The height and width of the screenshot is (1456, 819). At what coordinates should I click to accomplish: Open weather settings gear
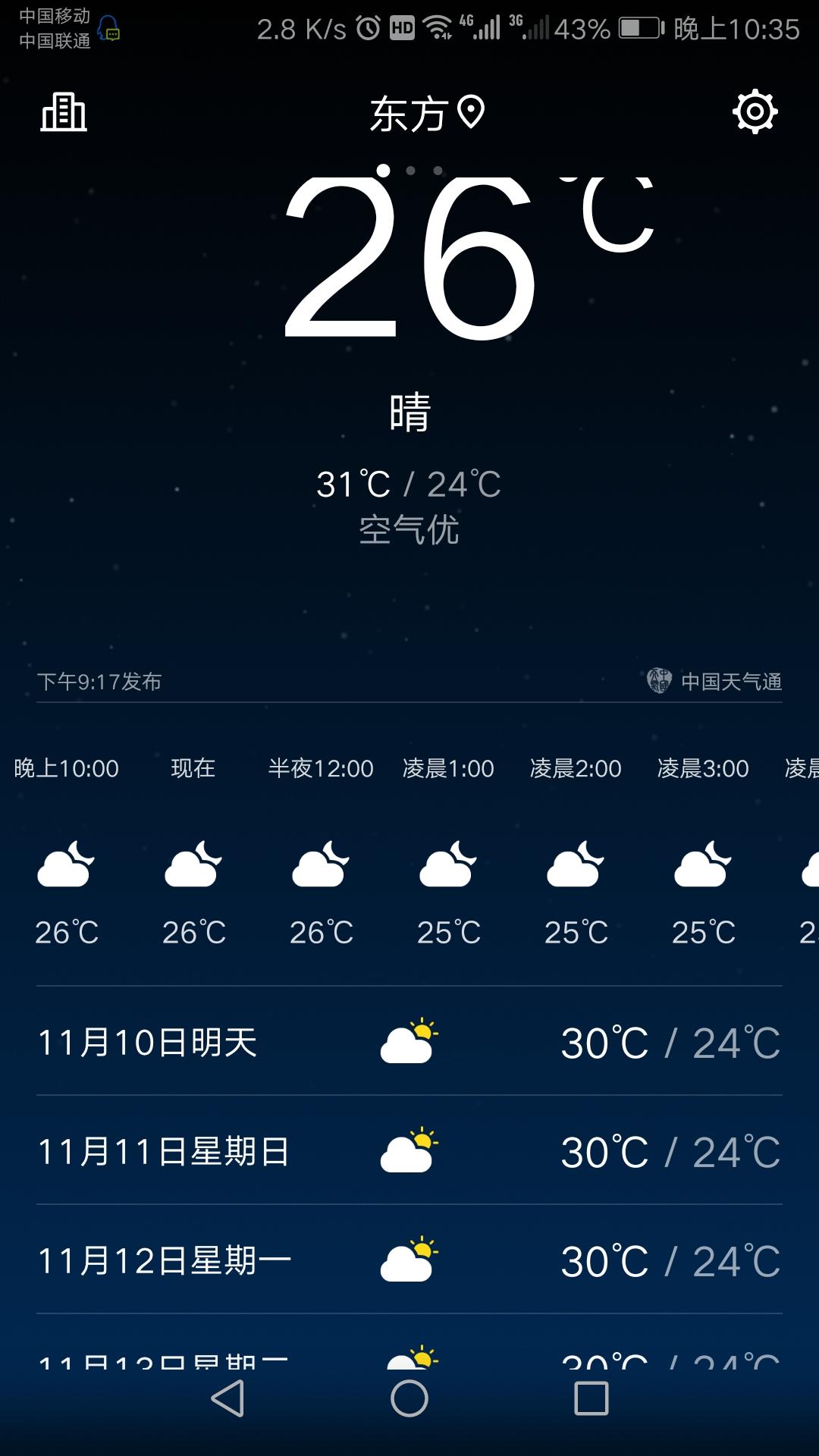[755, 112]
